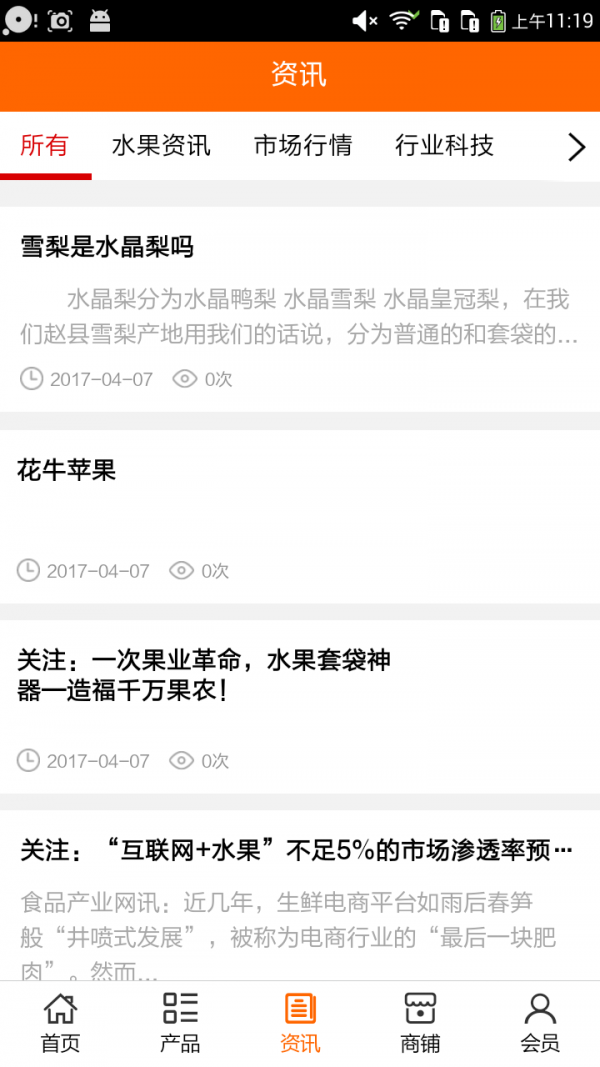Tap the arrow to show more categories
Image resolution: width=600 pixels, height=1067 pixels.
pos(576,148)
